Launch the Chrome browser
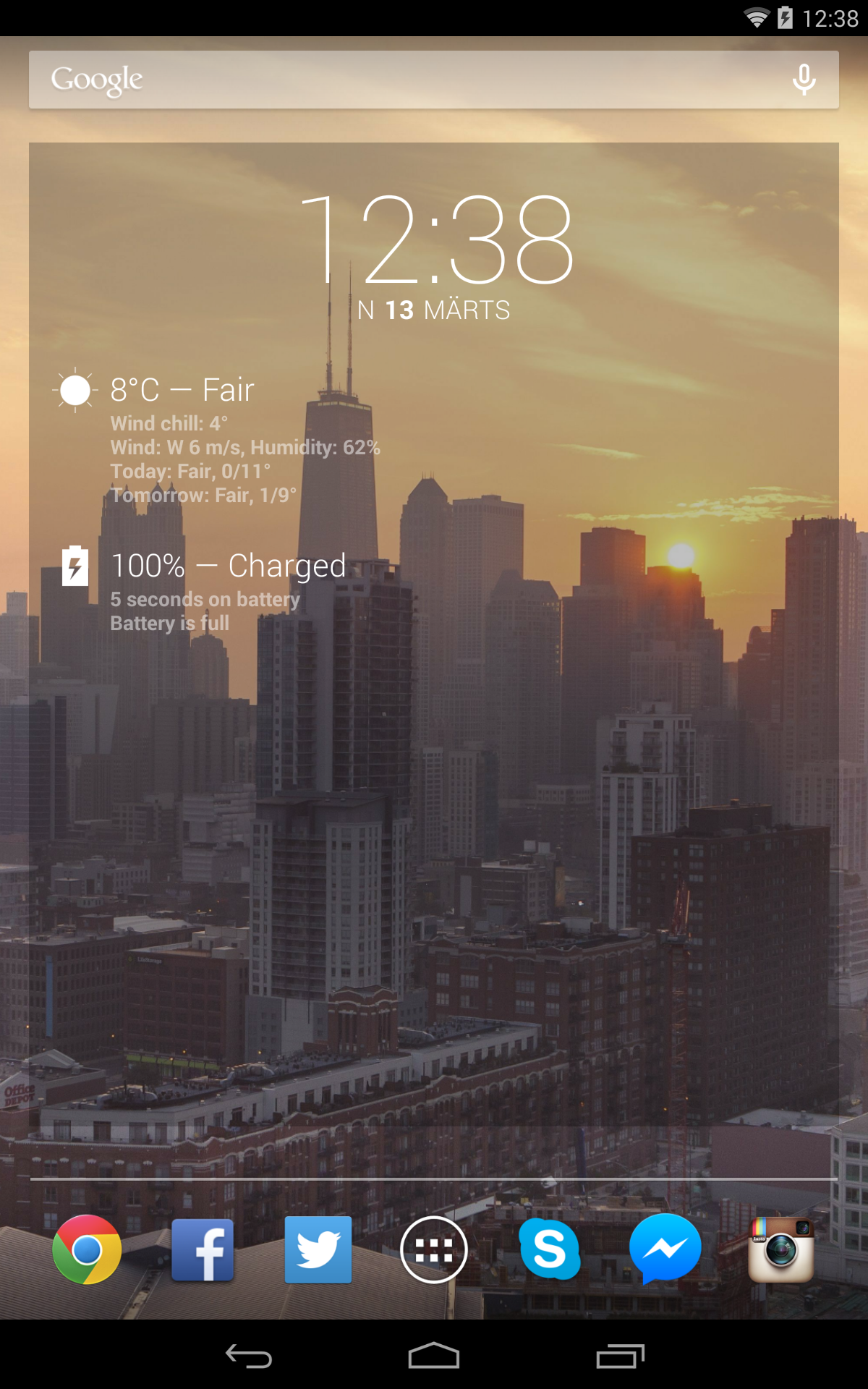Viewport: 868px width, 1389px height. tap(87, 1249)
